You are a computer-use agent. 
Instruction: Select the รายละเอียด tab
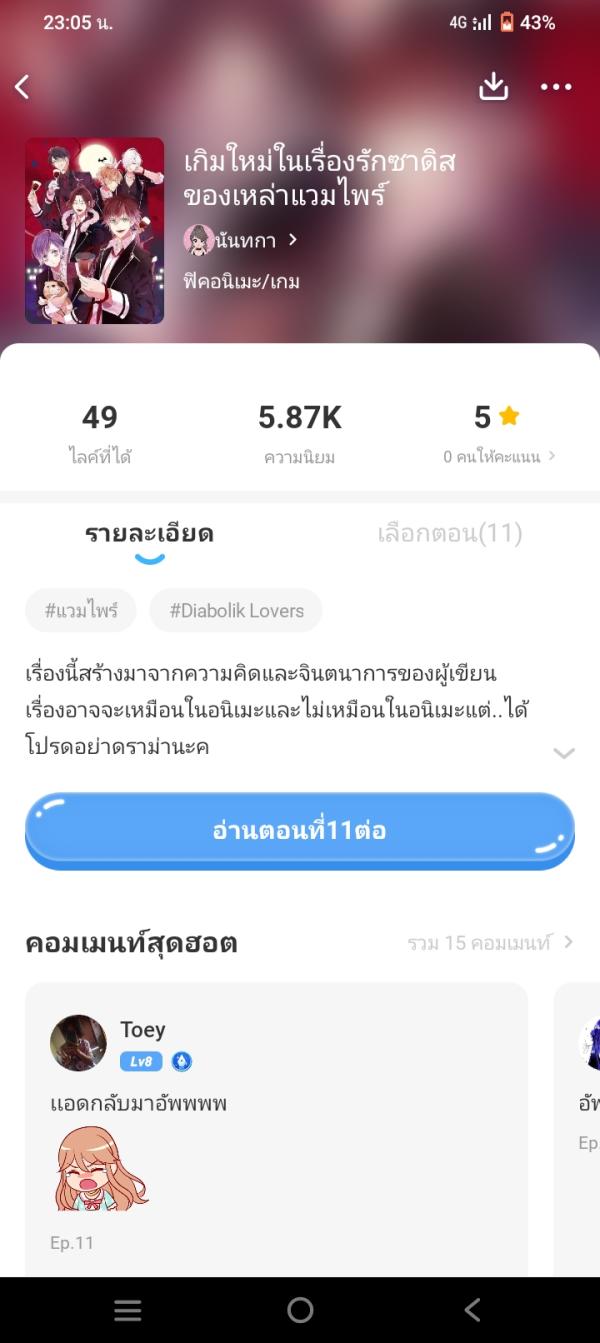[149, 533]
